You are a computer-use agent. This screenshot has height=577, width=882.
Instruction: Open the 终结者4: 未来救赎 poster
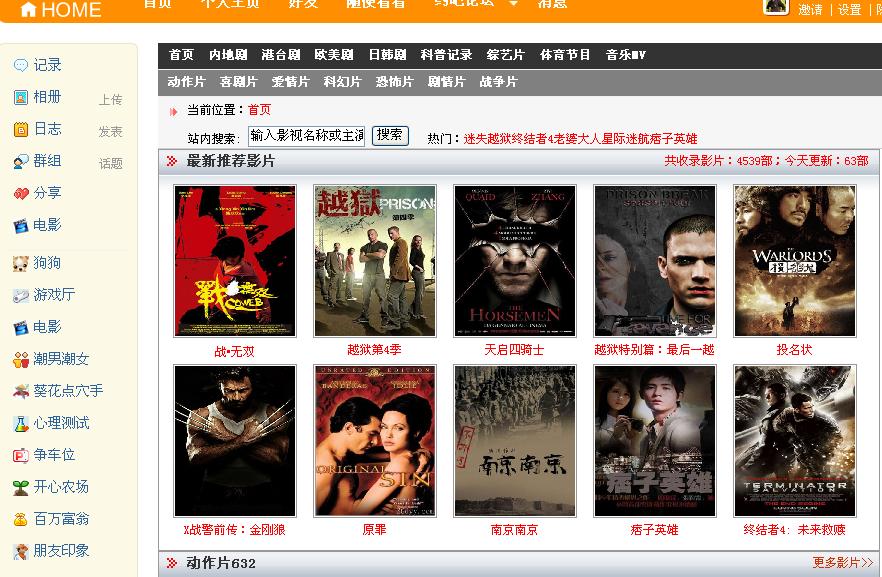[795, 441]
